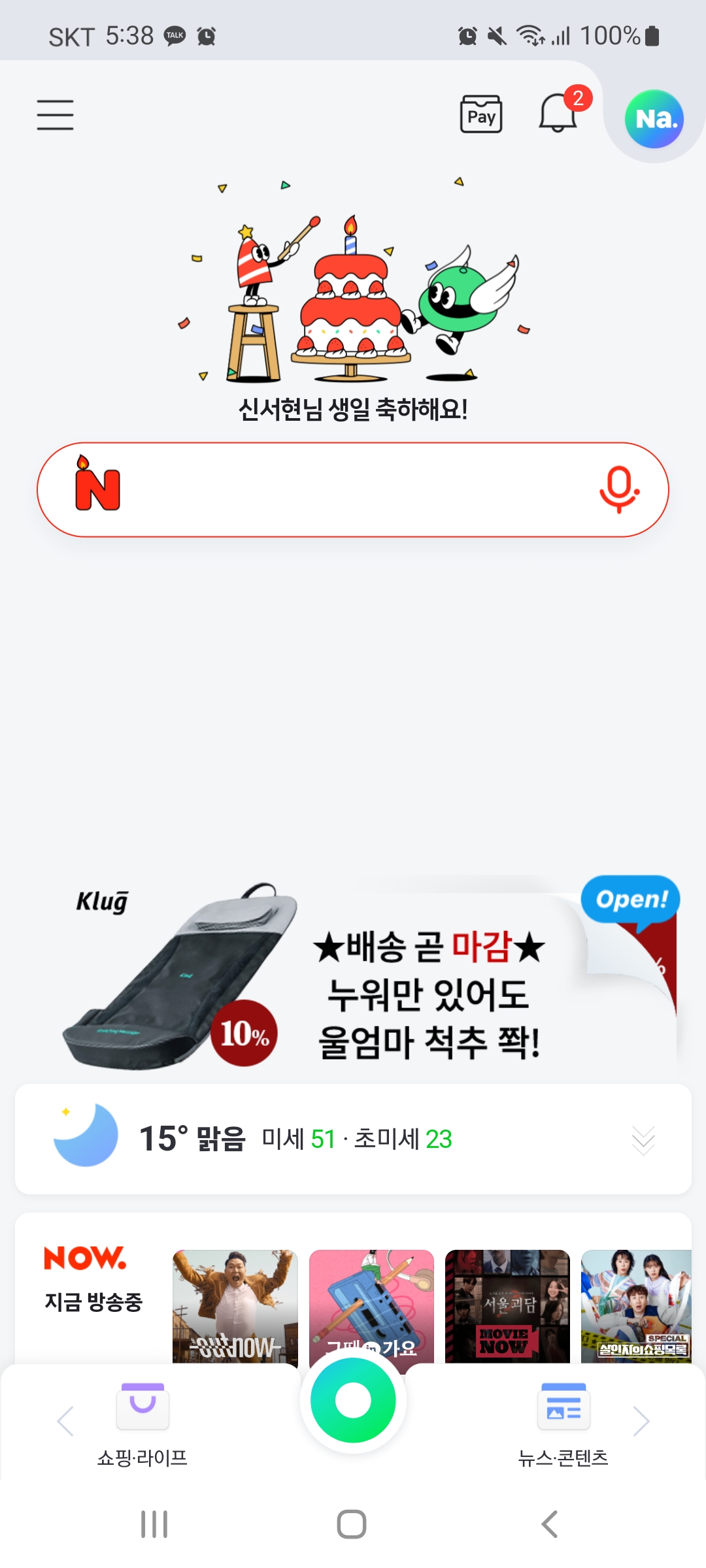Tap the Naver search box
The image size is (706, 1568).
[353, 490]
